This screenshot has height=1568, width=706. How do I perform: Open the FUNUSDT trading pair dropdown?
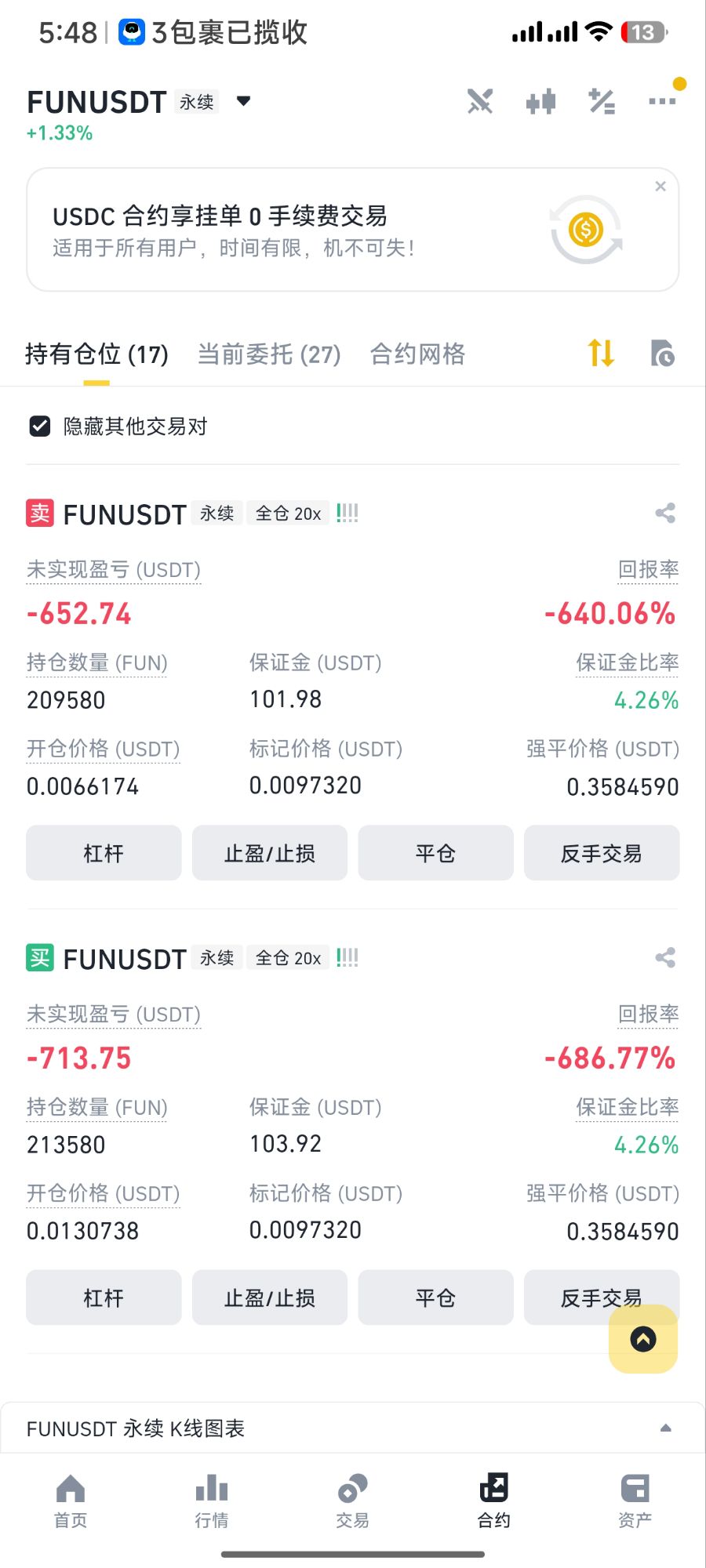(x=243, y=101)
